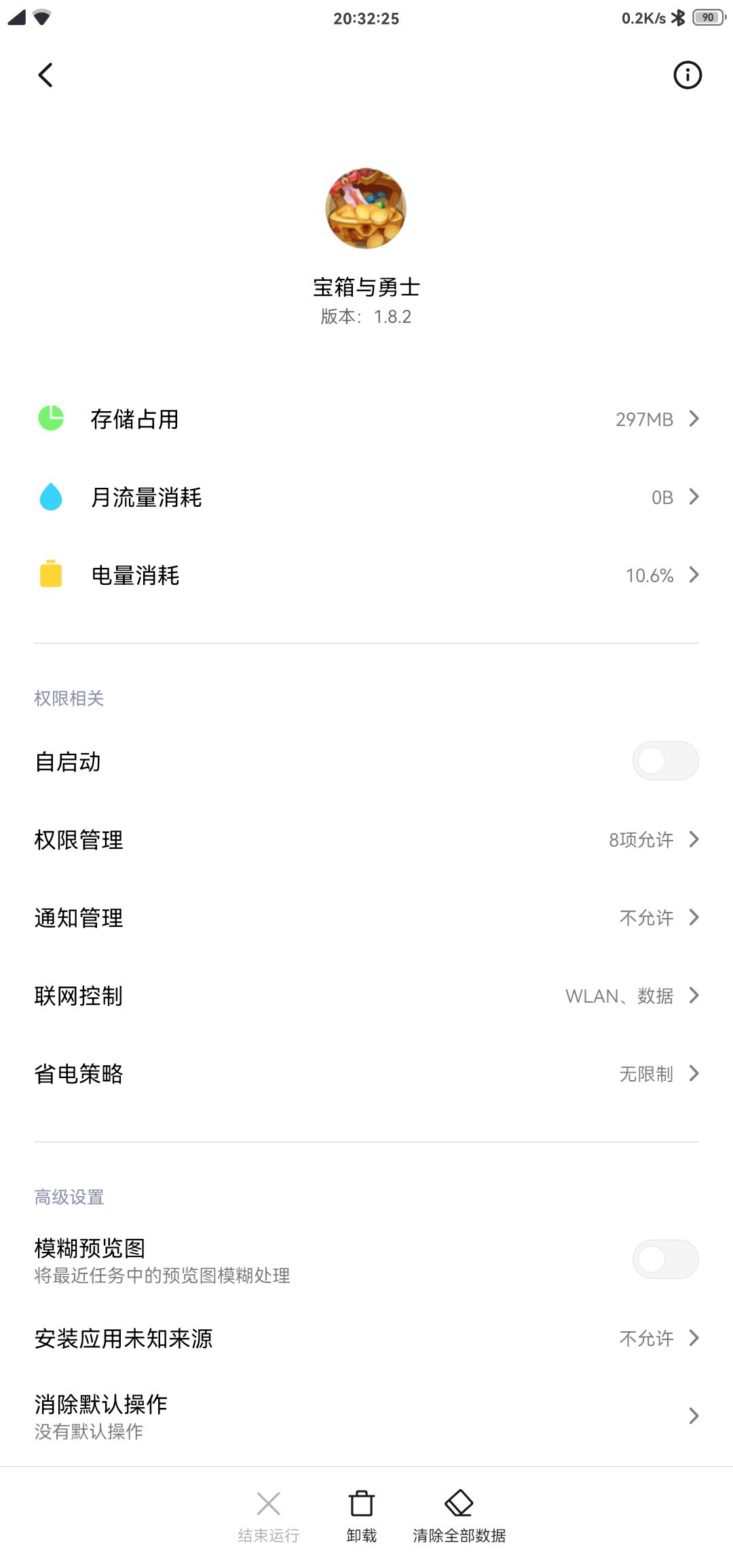Screen dimensions: 733x1568
Task: Tap 消除默认操作 row
Action: pyautogui.click(x=366, y=1416)
